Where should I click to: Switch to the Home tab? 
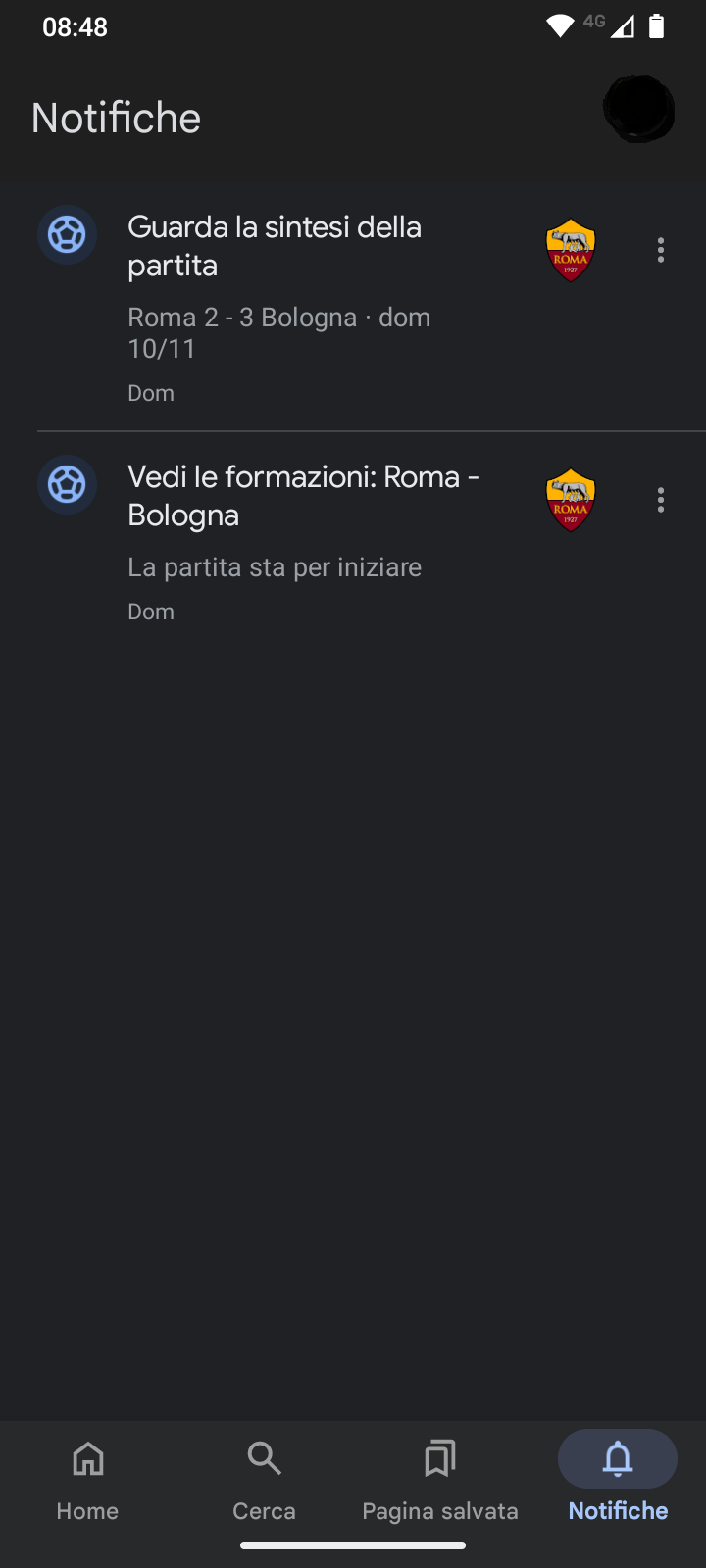pos(88,1481)
